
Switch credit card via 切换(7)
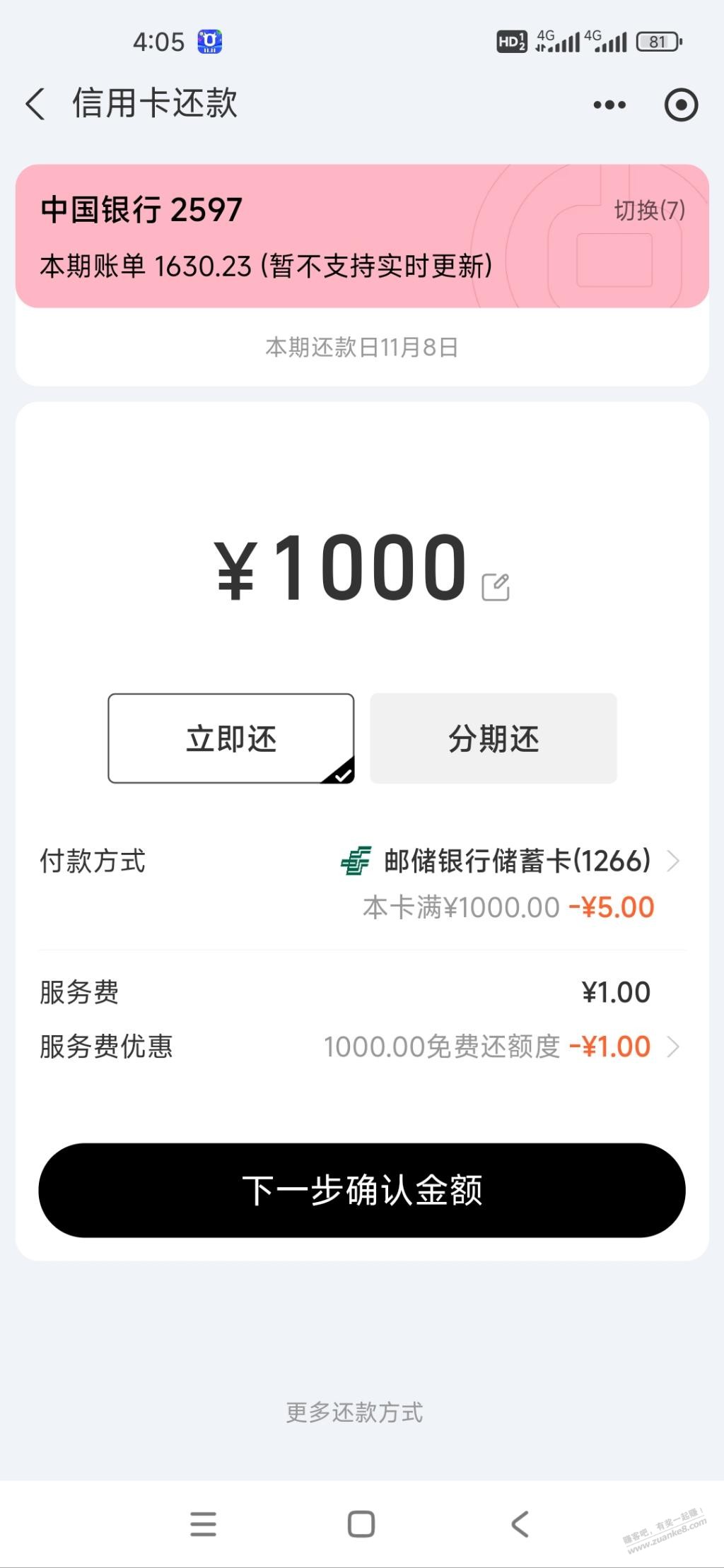(649, 210)
